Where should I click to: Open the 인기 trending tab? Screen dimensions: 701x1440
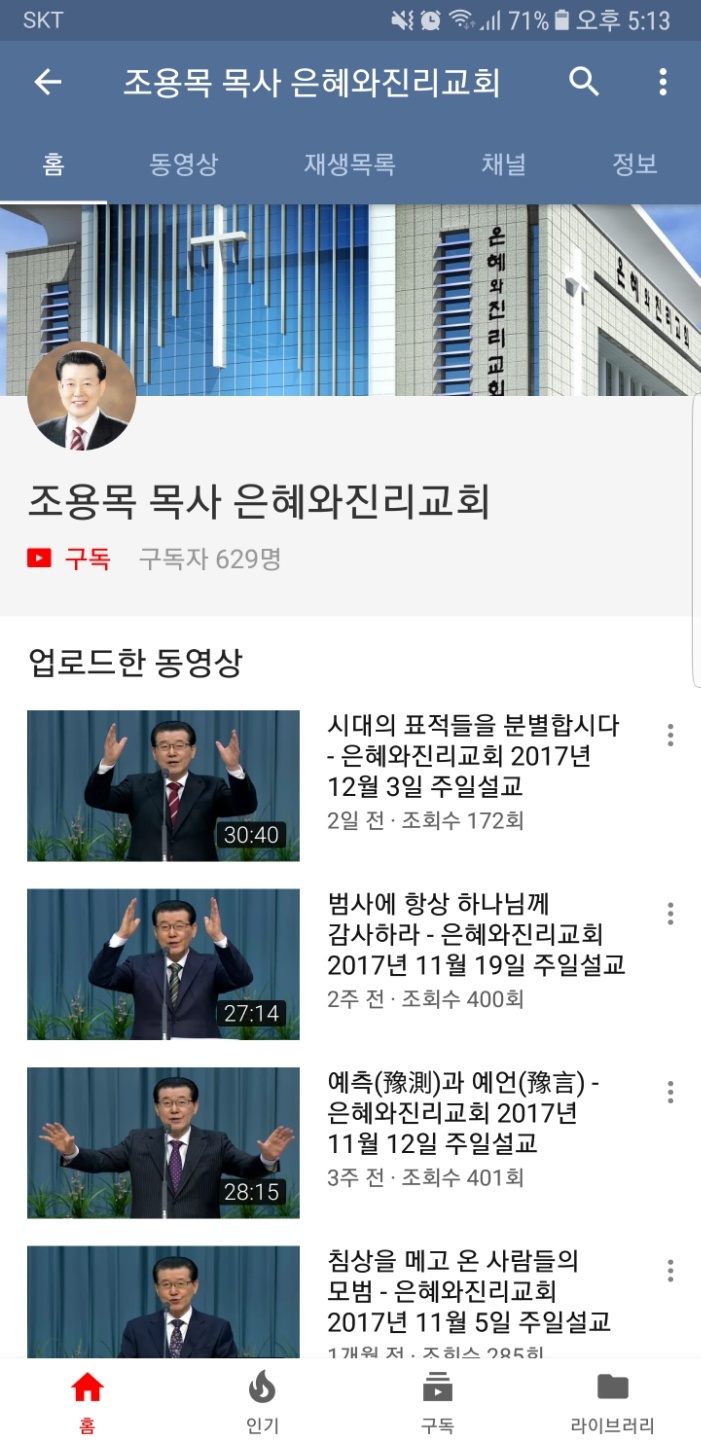click(x=262, y=1400)
